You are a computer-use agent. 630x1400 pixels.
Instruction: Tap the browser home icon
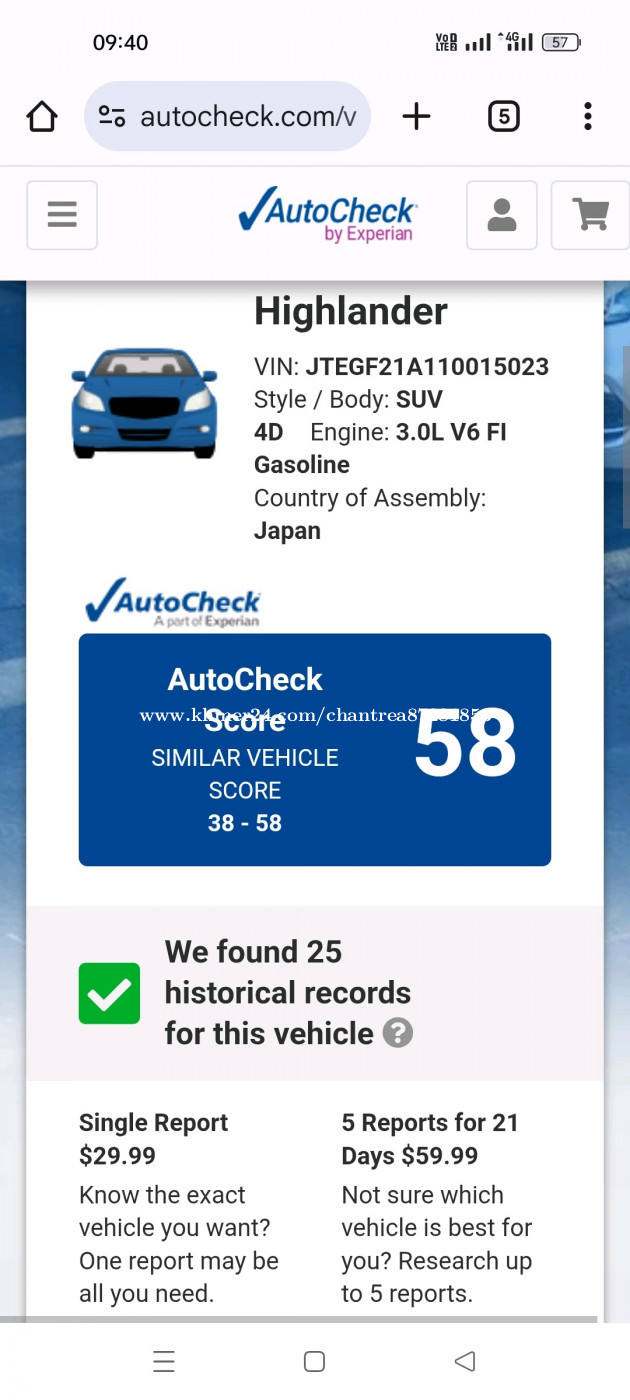tap(42, 117)
